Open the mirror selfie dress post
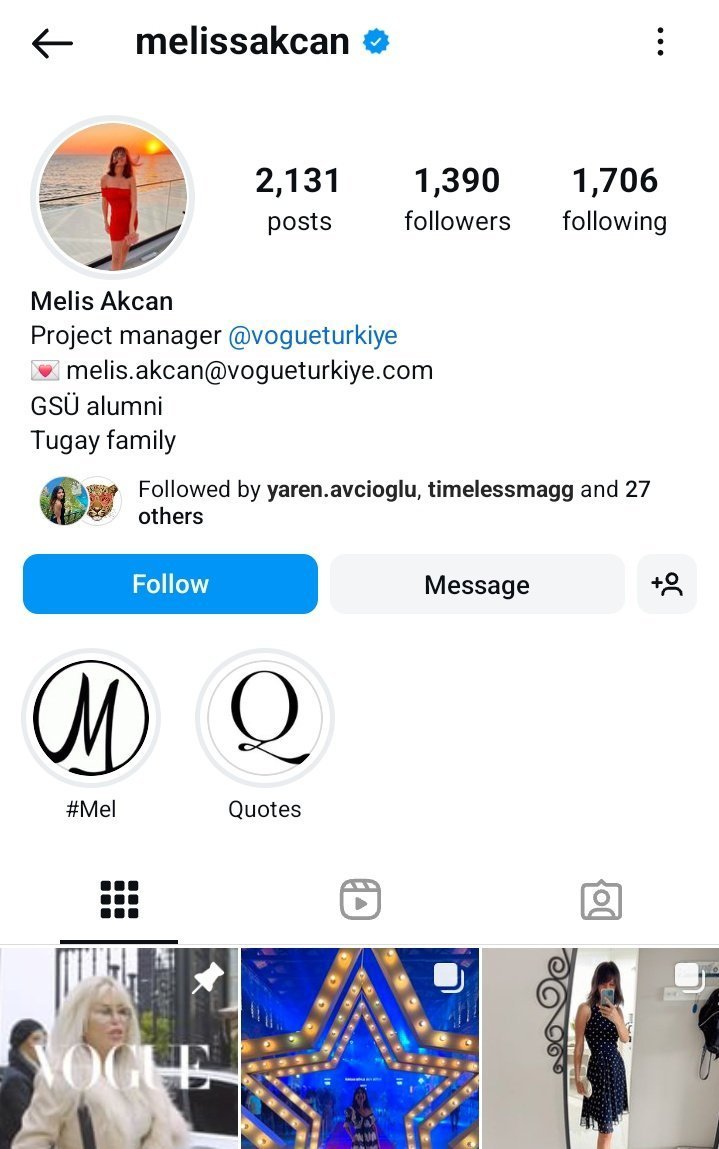This screenshot has height=1149, width=719. (x=600, y=1048)
